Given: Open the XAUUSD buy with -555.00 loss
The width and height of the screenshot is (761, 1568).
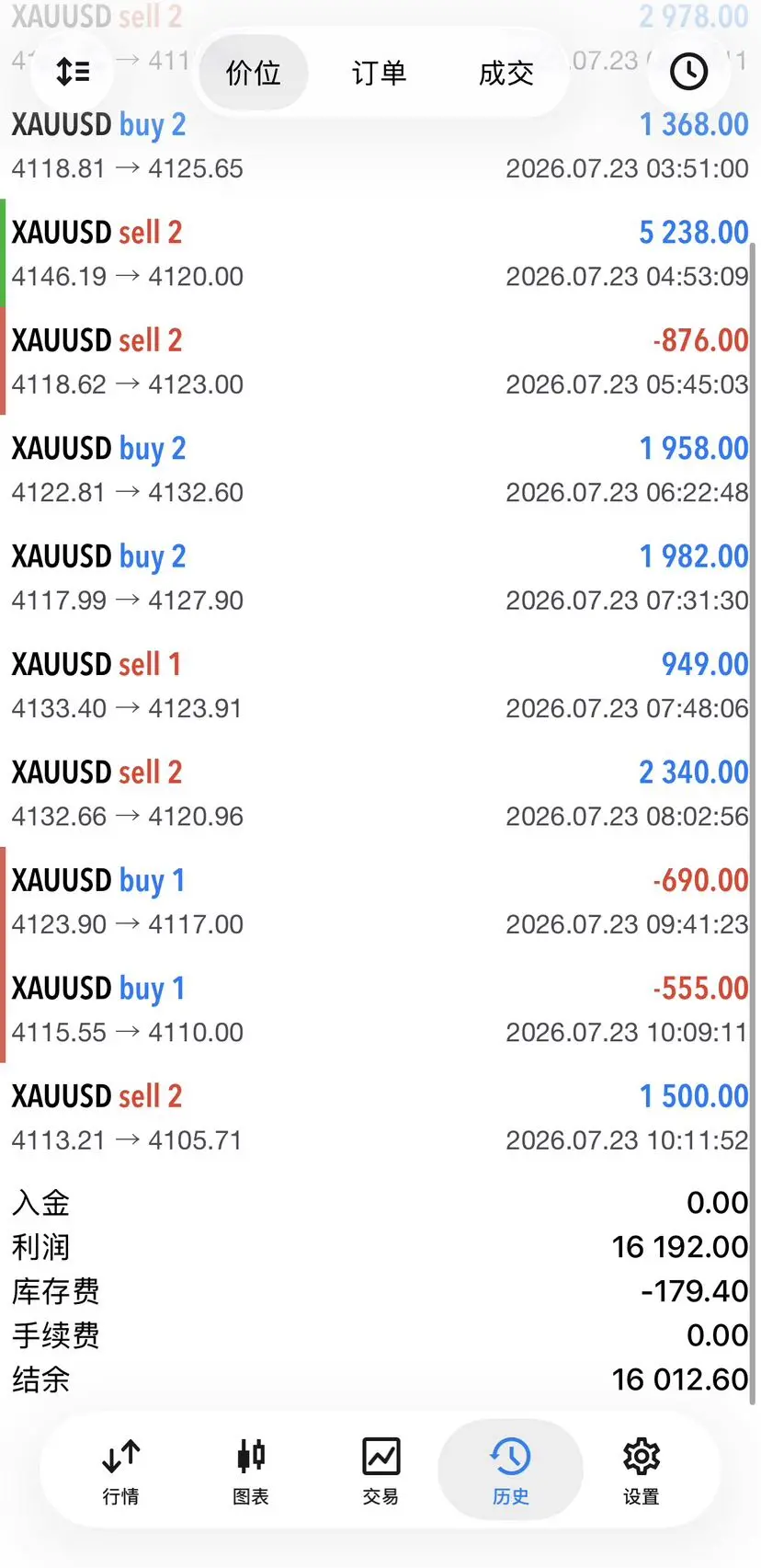Looking at the screenshot, I should pos(380,1009).
